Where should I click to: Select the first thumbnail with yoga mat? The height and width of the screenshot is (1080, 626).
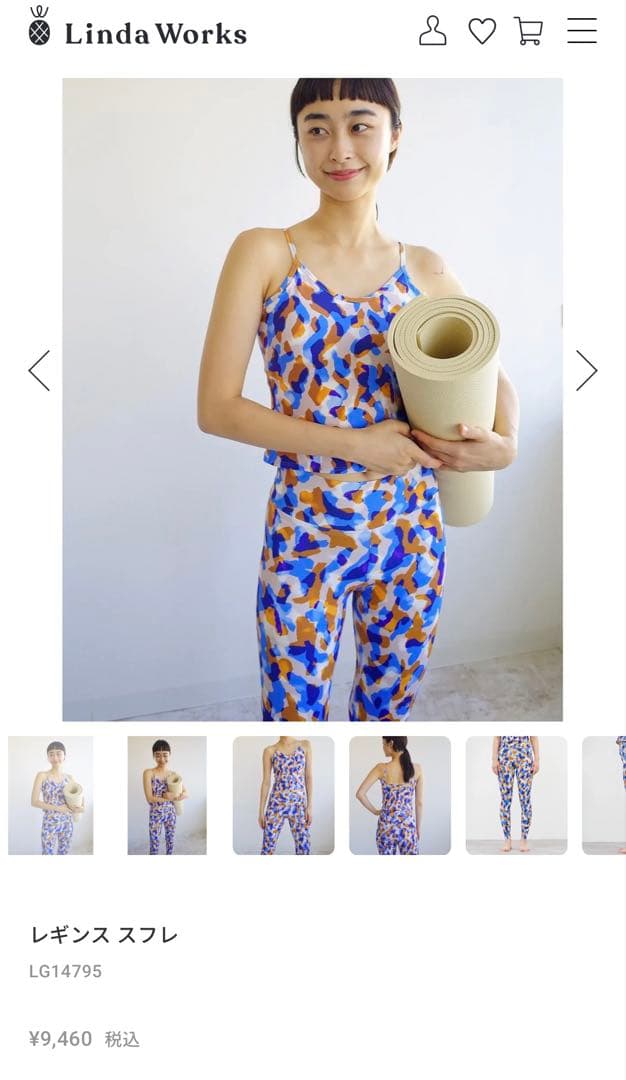(51, 795)
